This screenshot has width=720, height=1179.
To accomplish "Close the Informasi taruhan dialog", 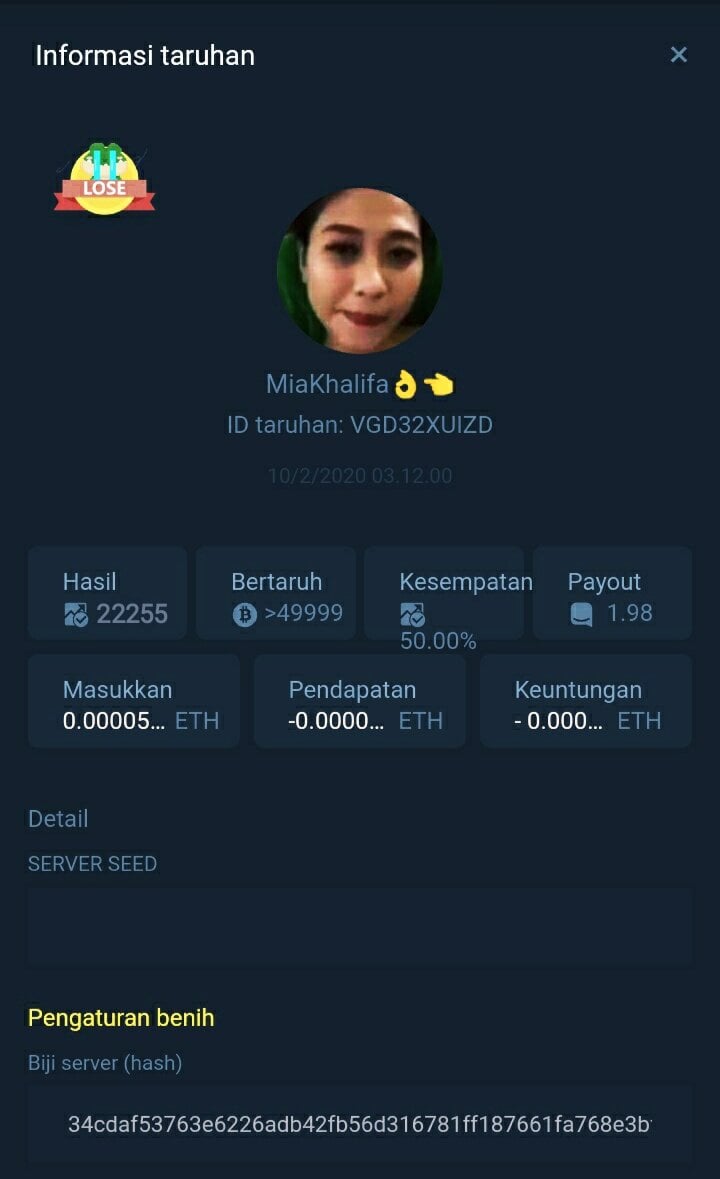I will [678, 55].
